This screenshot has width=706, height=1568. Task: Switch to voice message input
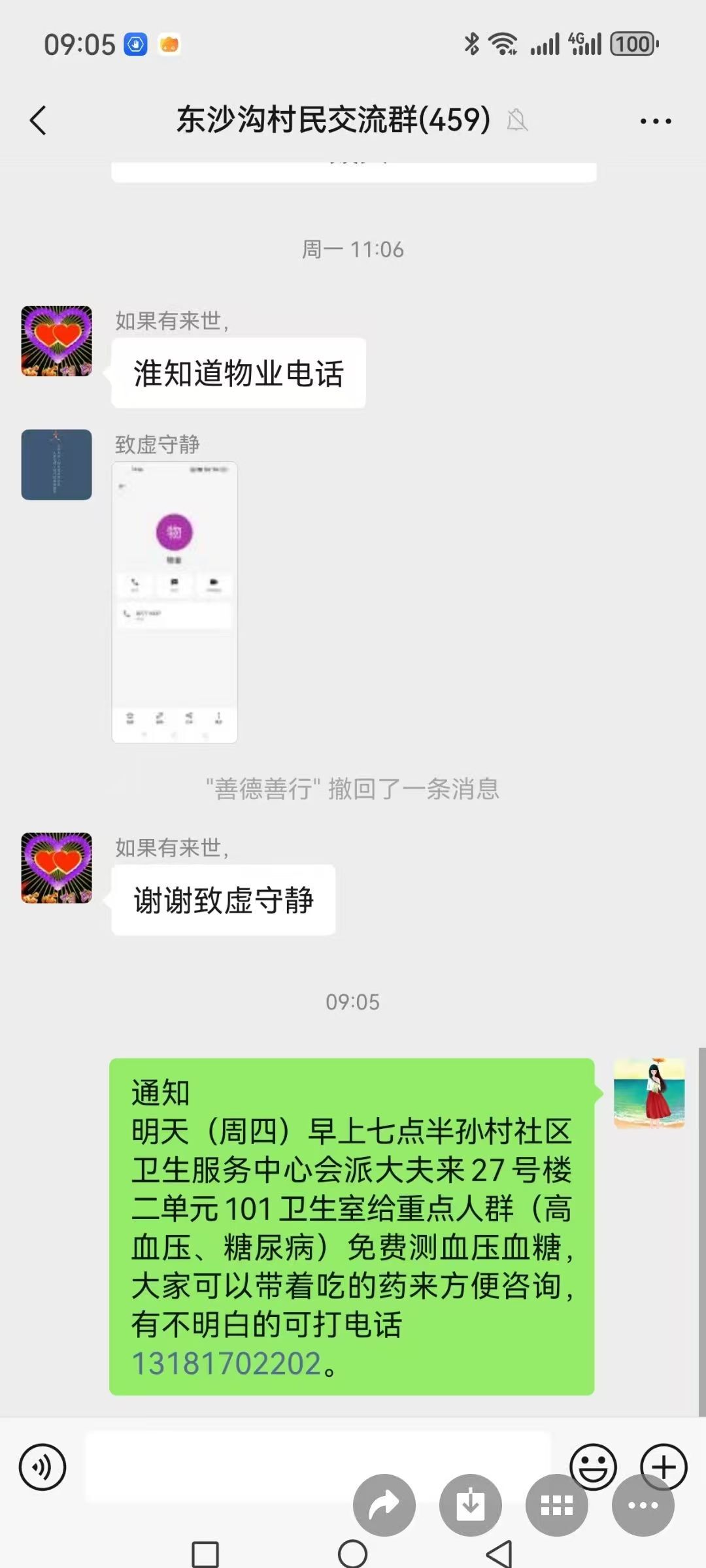click(42, 1467)
